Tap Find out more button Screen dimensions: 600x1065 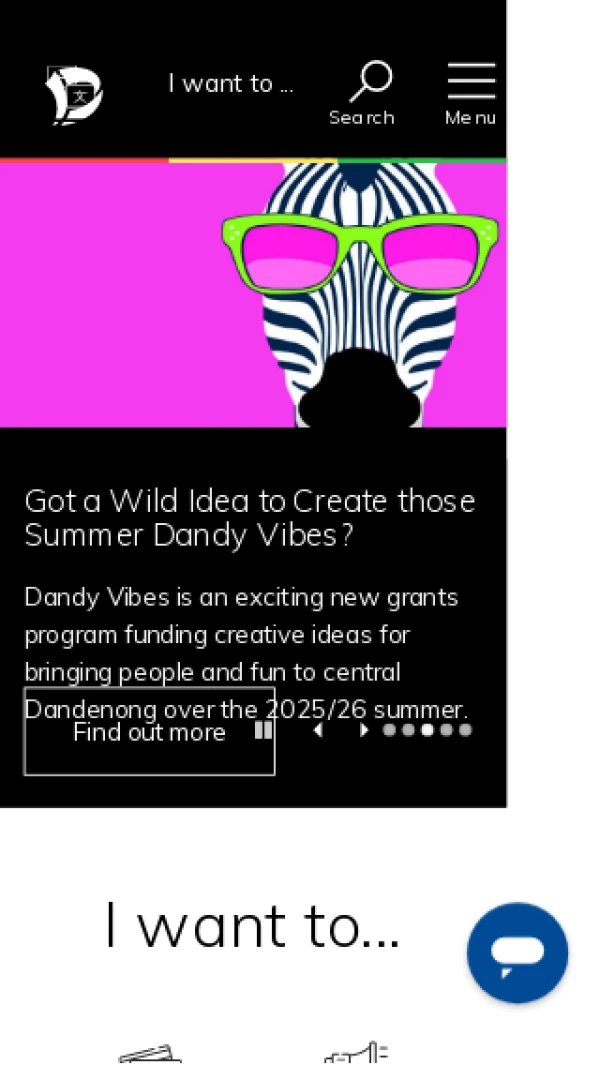coord(149,732)
